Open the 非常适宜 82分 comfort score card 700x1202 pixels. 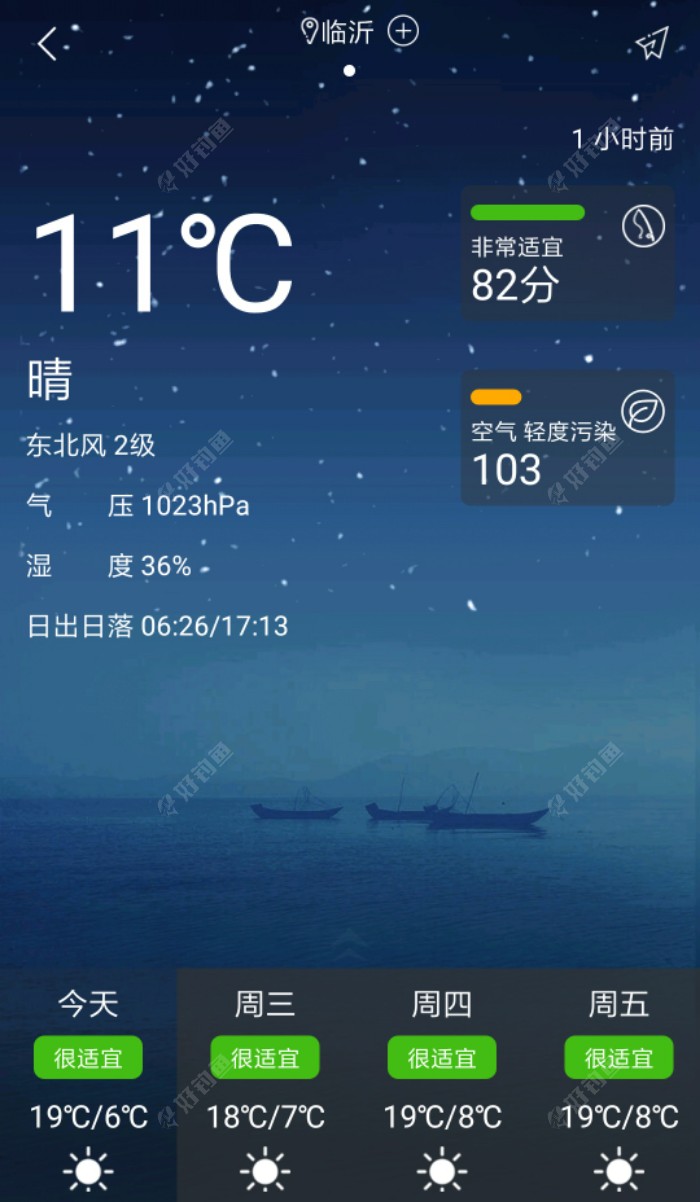tap(568, 252)
